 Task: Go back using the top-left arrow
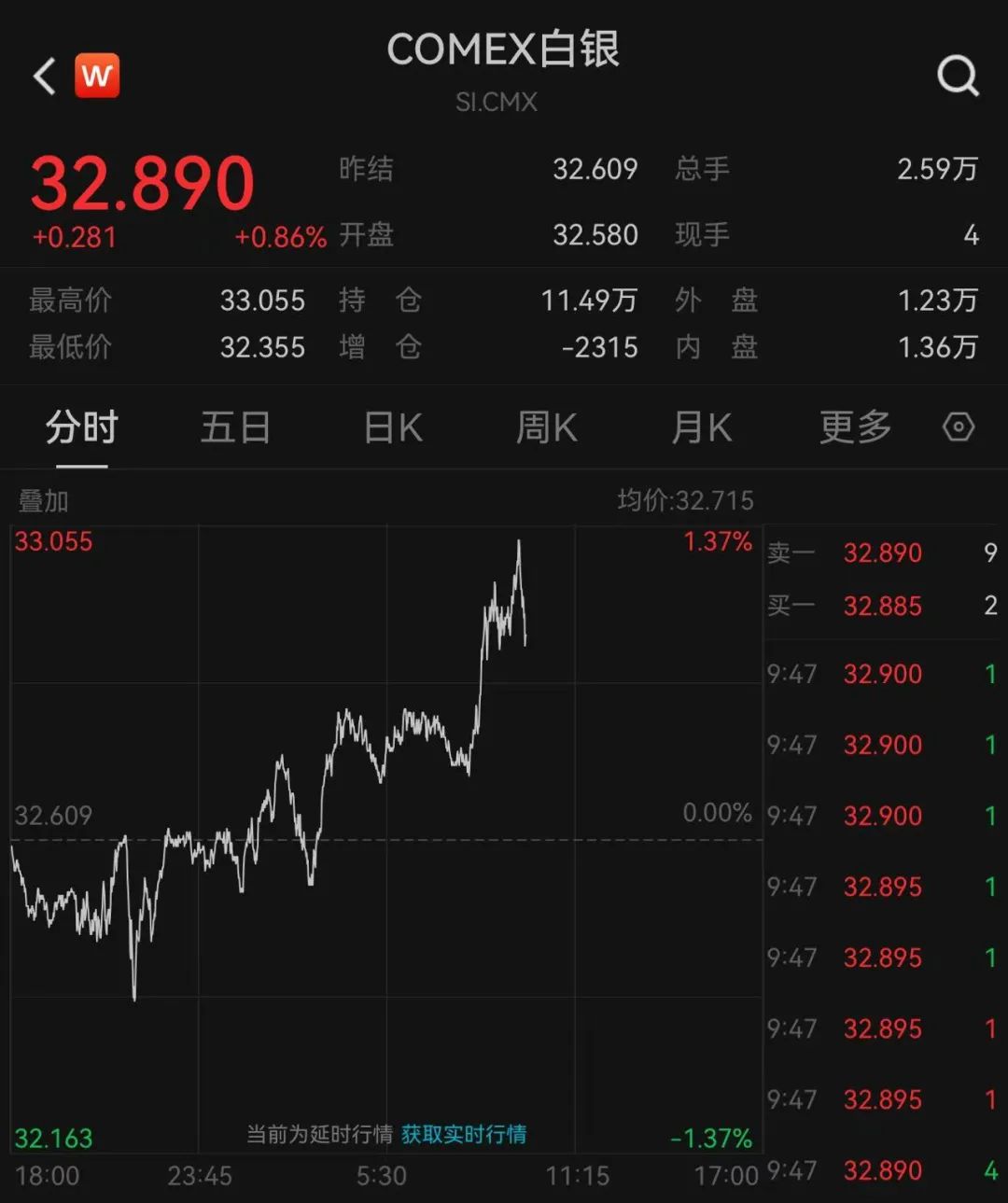click(45, 77)
